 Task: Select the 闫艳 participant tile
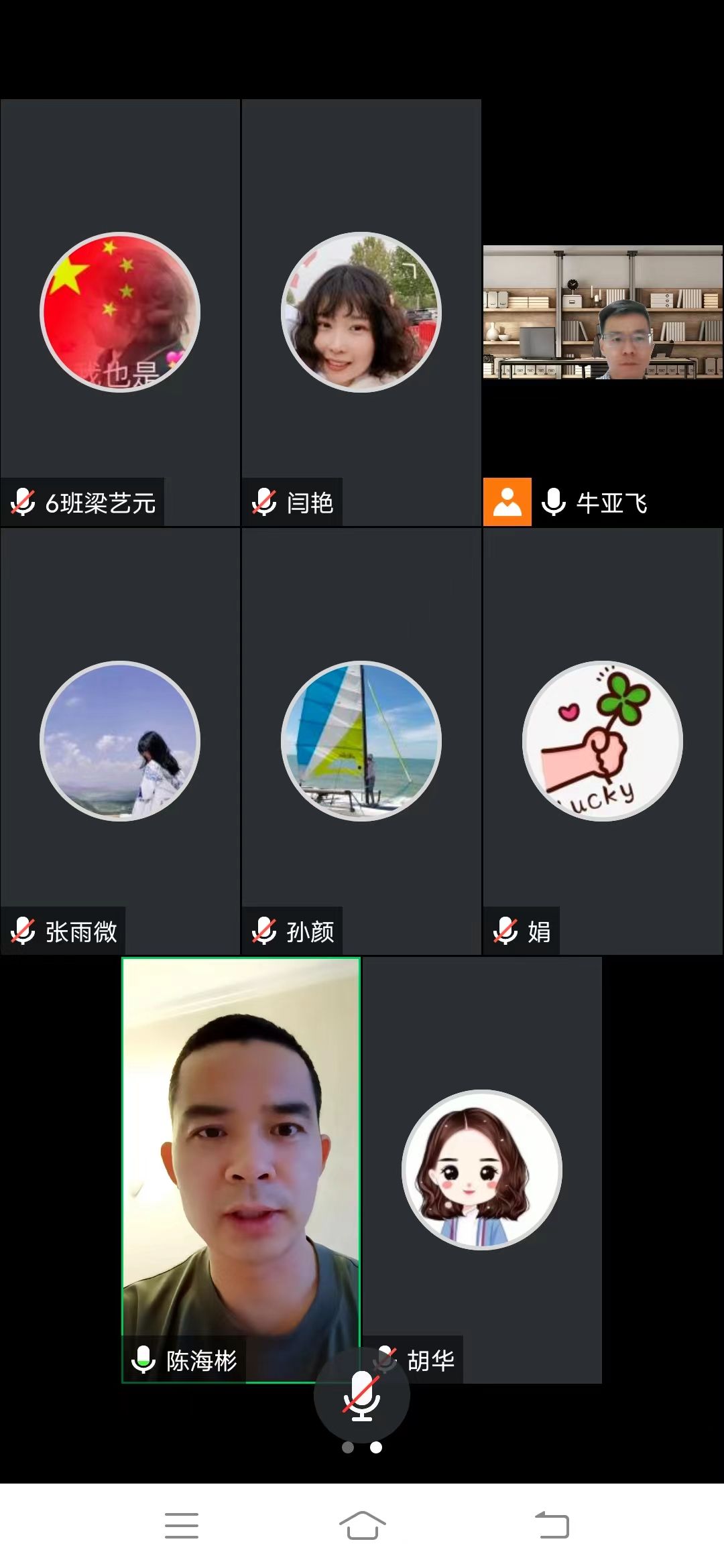pyautogui.click(x=361, y=313)
